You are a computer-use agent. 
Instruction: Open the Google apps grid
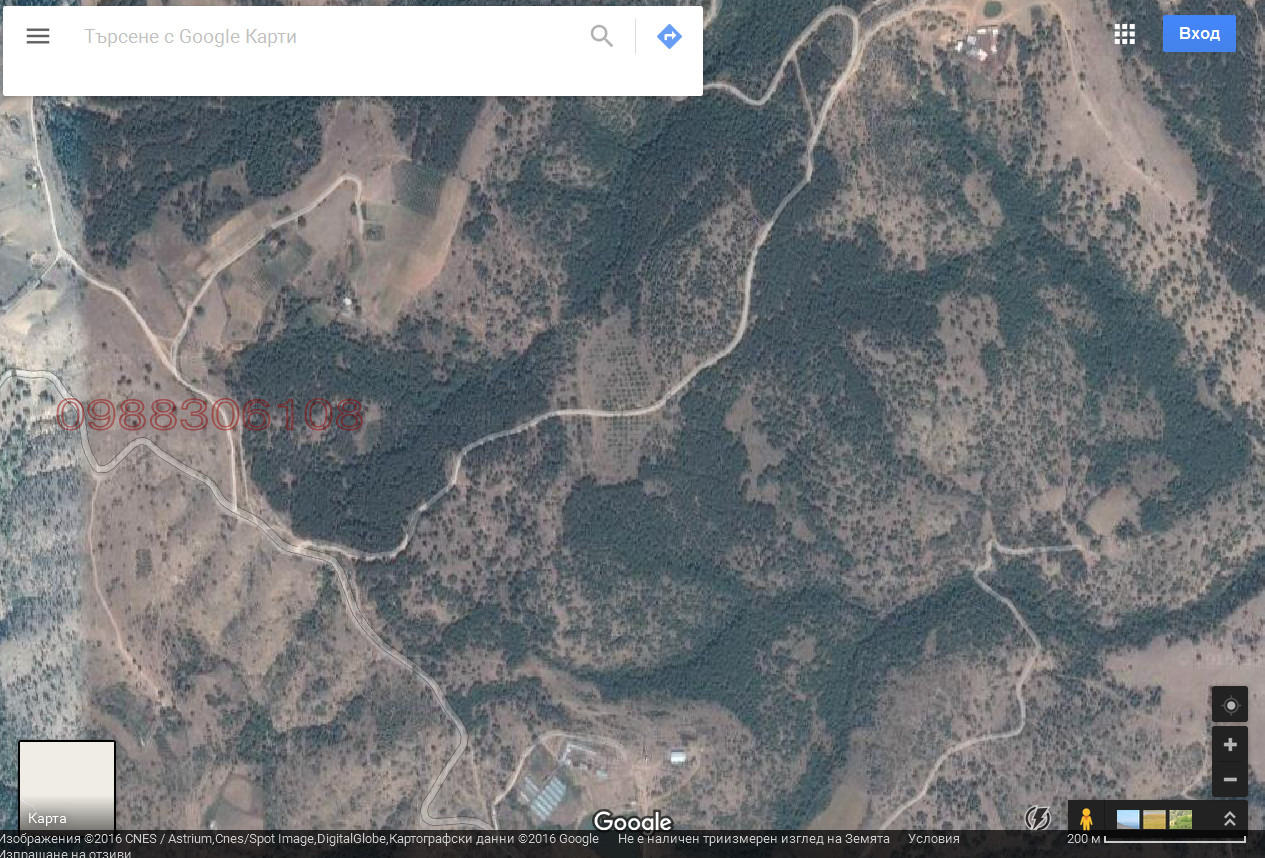[1124, 34]
